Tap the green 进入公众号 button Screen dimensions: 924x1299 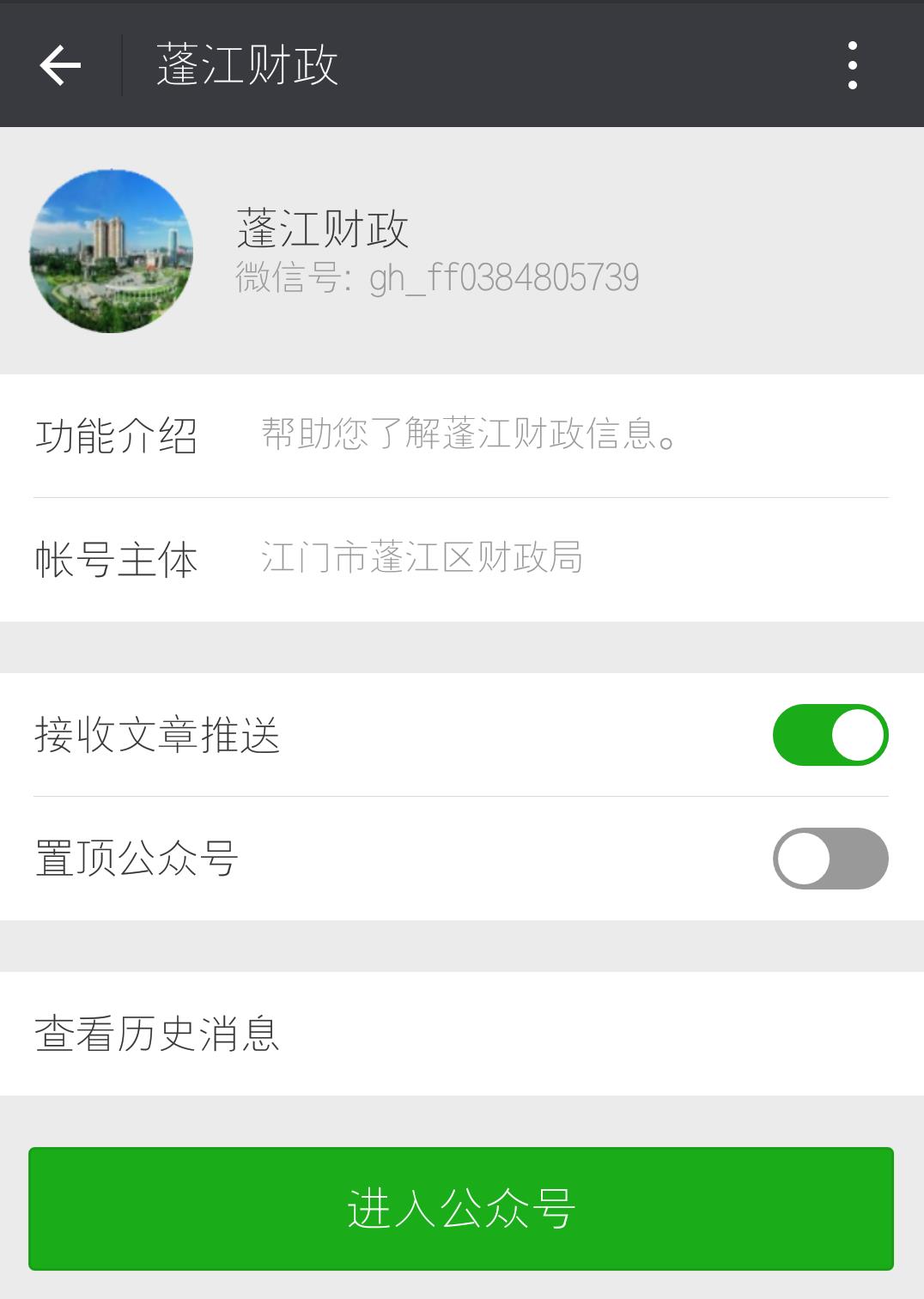click(x=461, y=1209)
